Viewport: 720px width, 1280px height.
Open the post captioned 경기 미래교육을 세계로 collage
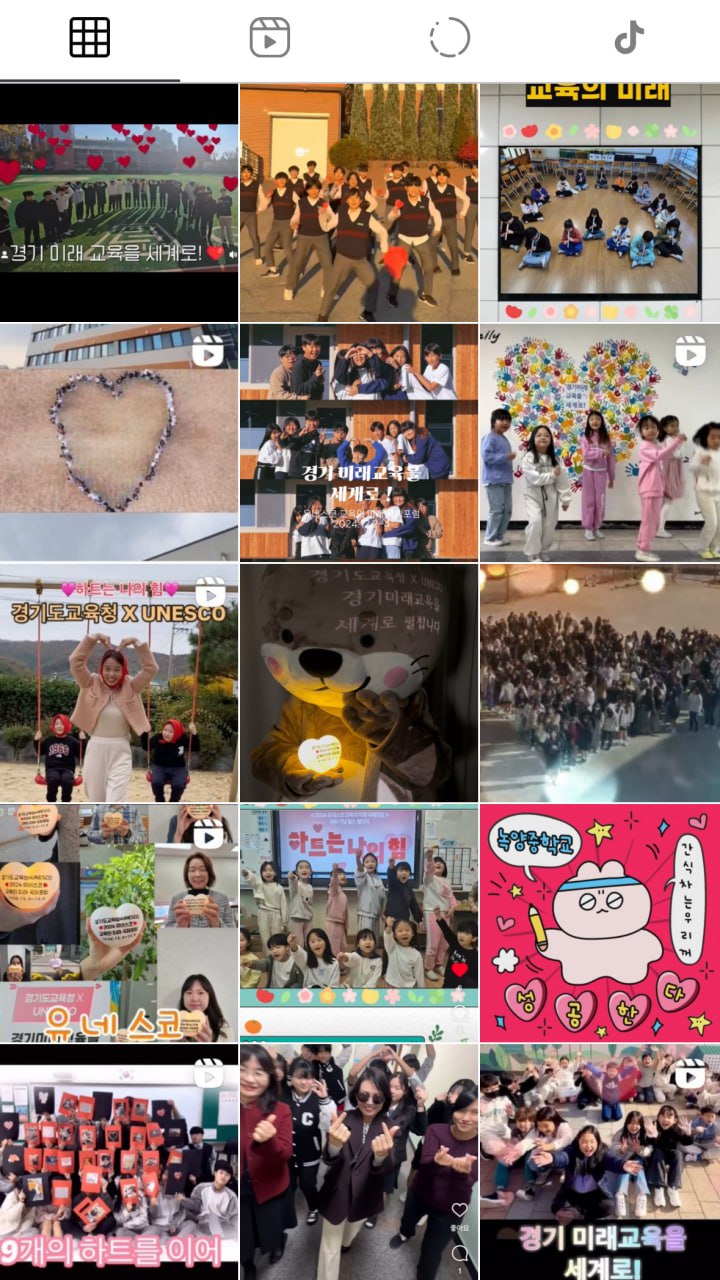click(359, 441)
